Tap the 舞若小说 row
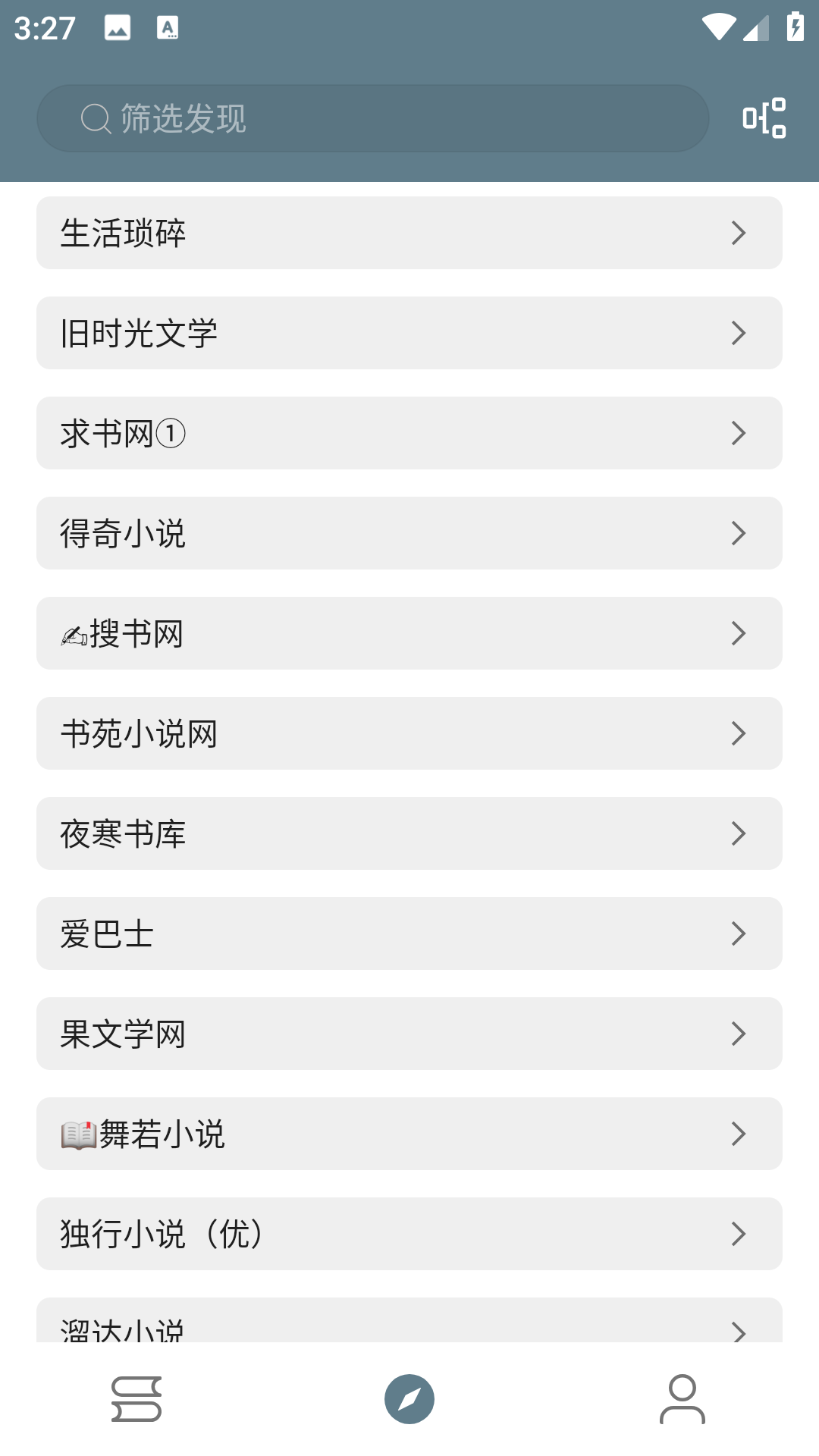The height and width of the screenshot is (1456, 819). pyautogui.click(x=409, y=1134)
